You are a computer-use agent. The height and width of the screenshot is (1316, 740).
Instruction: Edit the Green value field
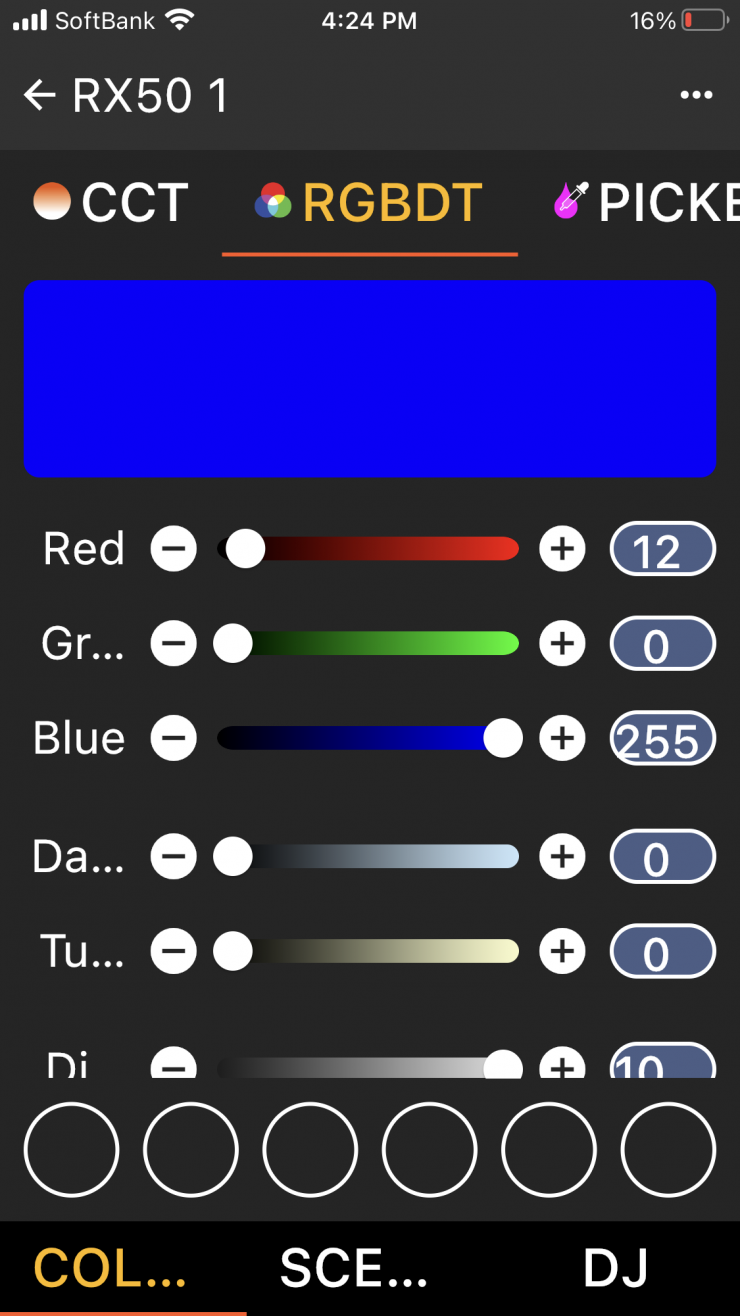coord(662,644)
